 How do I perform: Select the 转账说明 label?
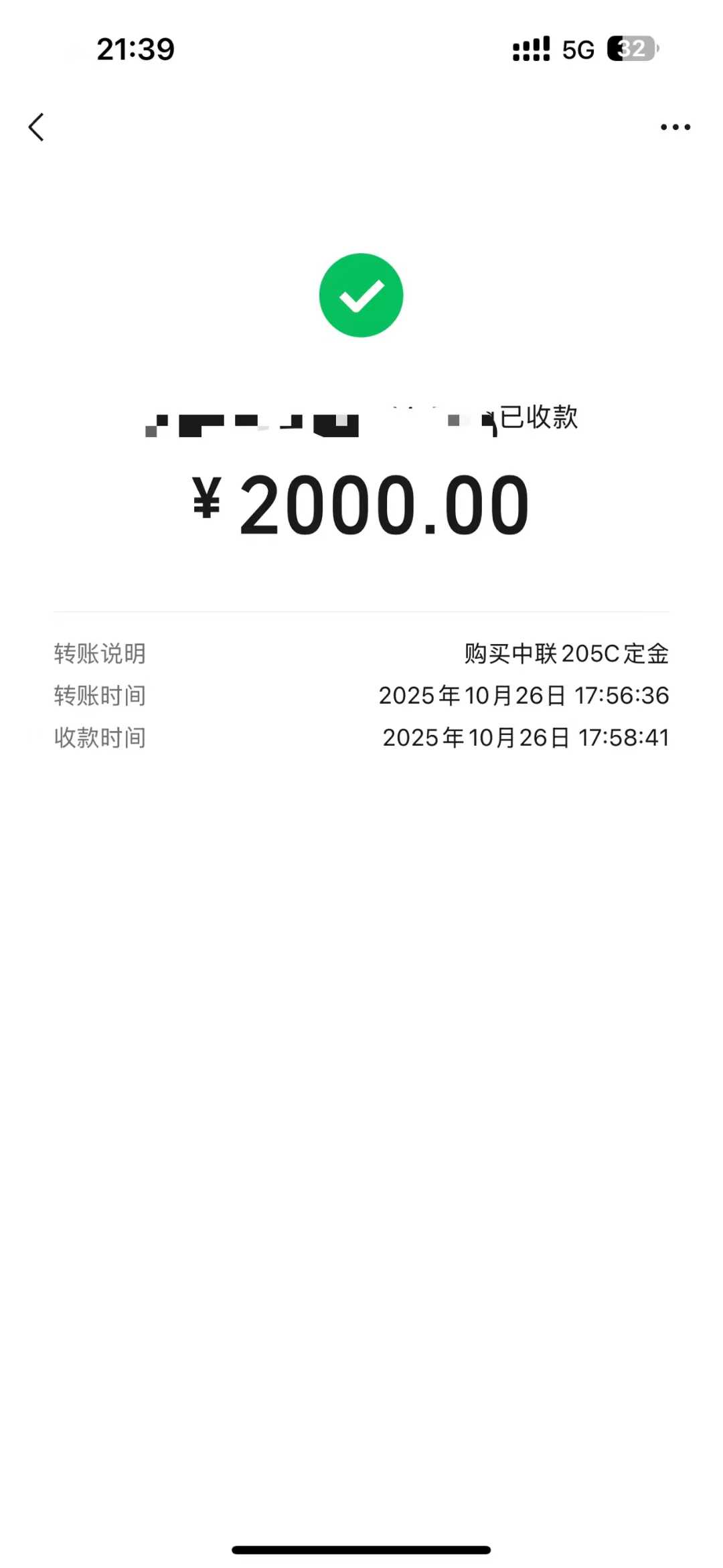pos(99,654)
